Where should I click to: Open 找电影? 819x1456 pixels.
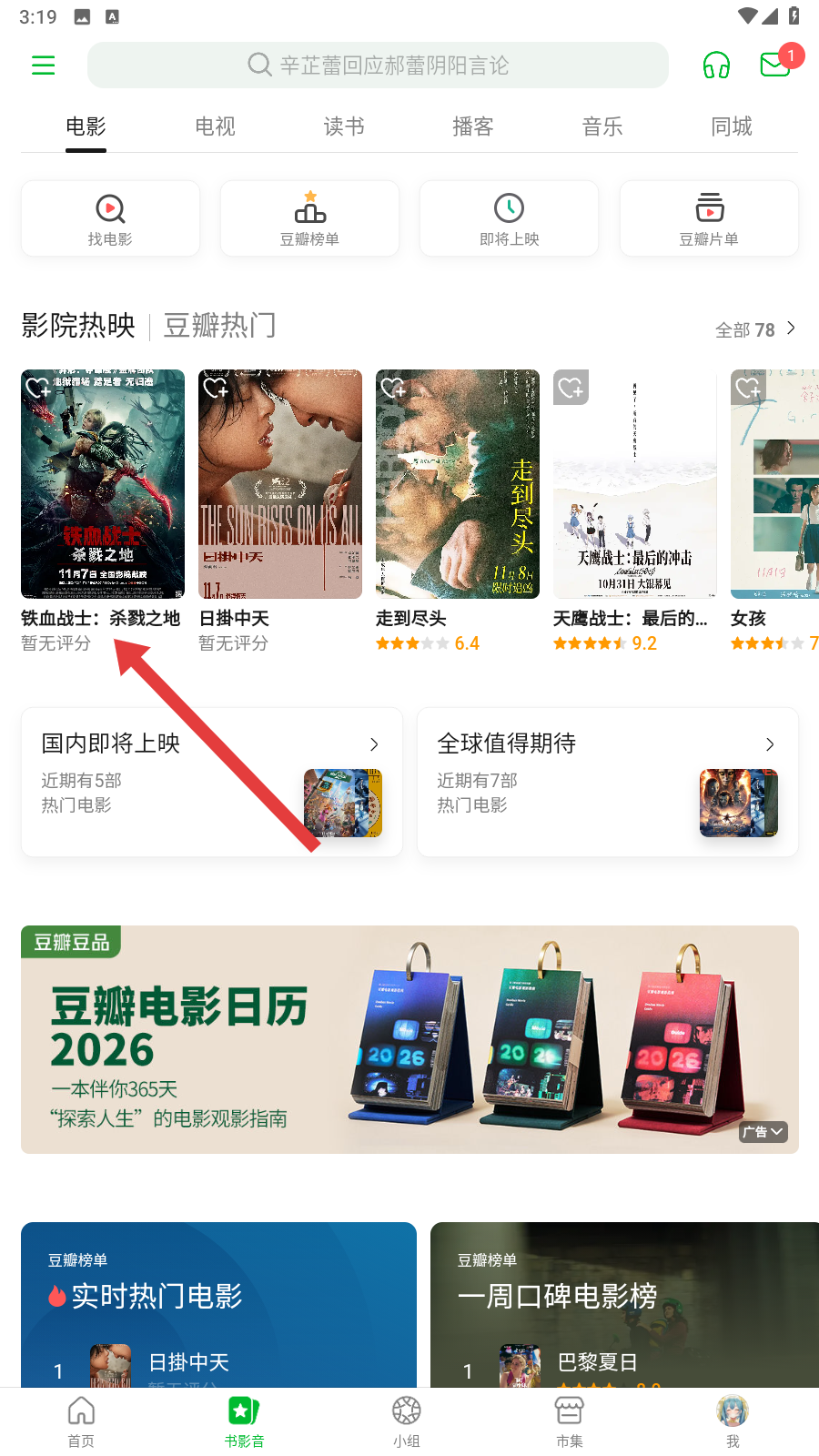coord(110,219)
